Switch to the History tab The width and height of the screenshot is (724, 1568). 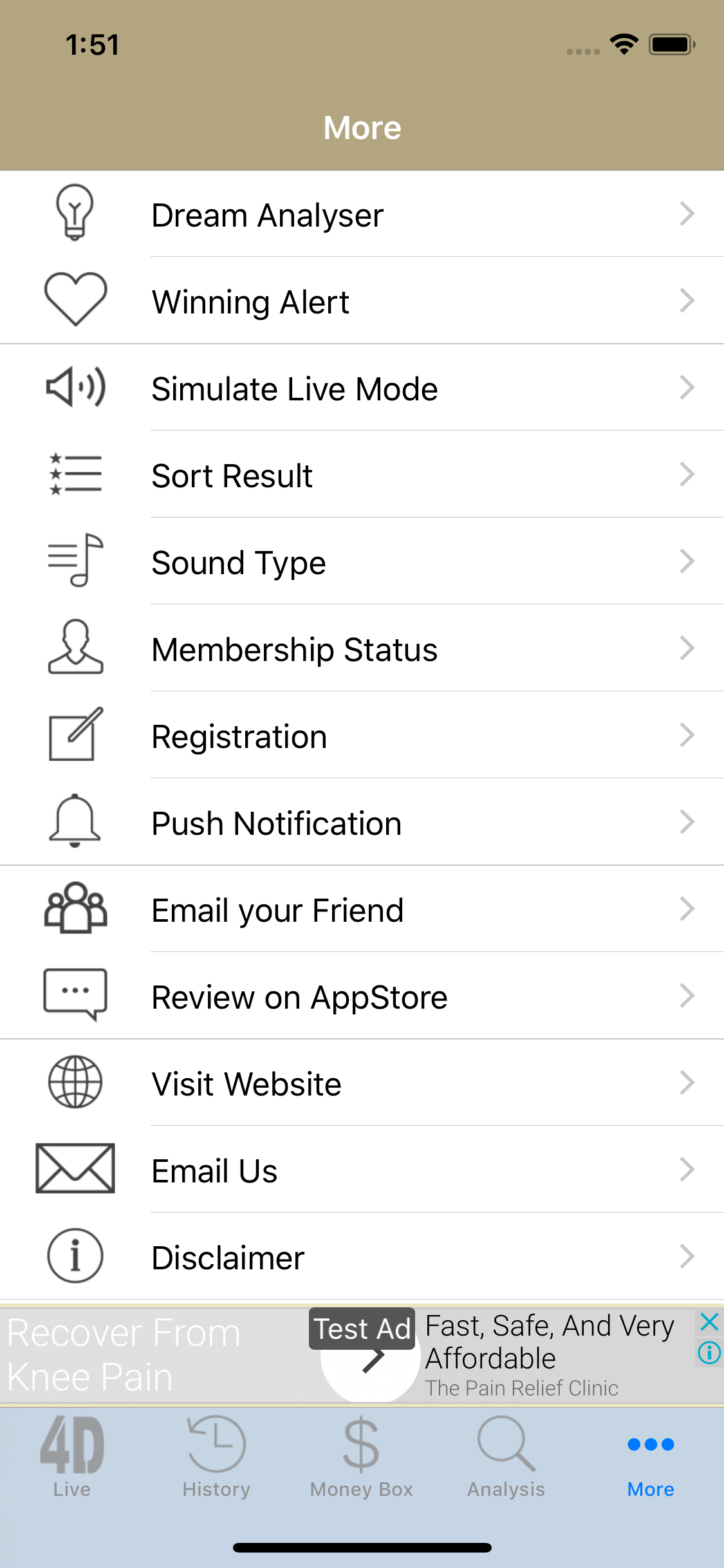[x=217, y=1457]
